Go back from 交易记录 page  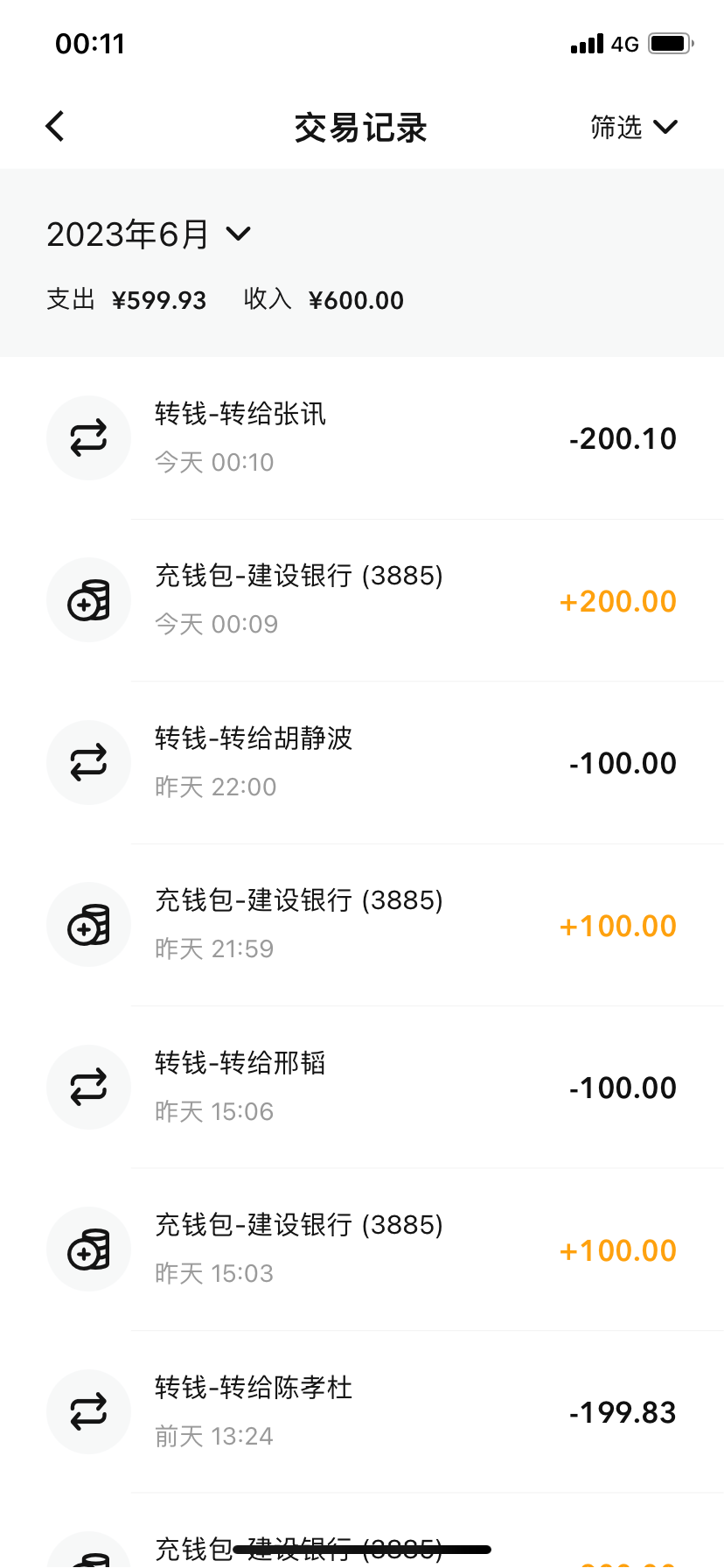(55, 127)
